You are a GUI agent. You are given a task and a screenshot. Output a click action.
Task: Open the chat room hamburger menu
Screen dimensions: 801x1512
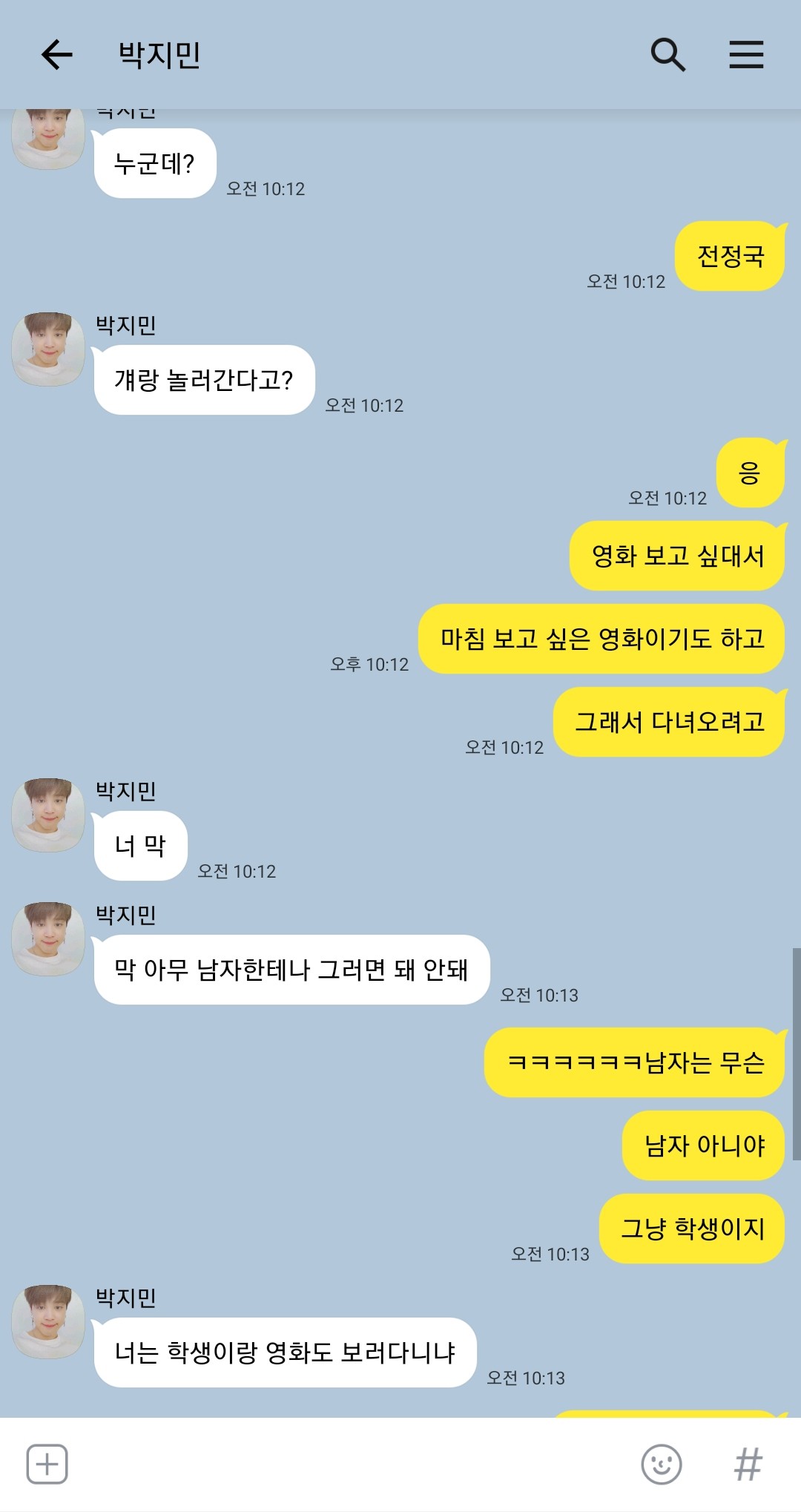(x=746, y=55)
